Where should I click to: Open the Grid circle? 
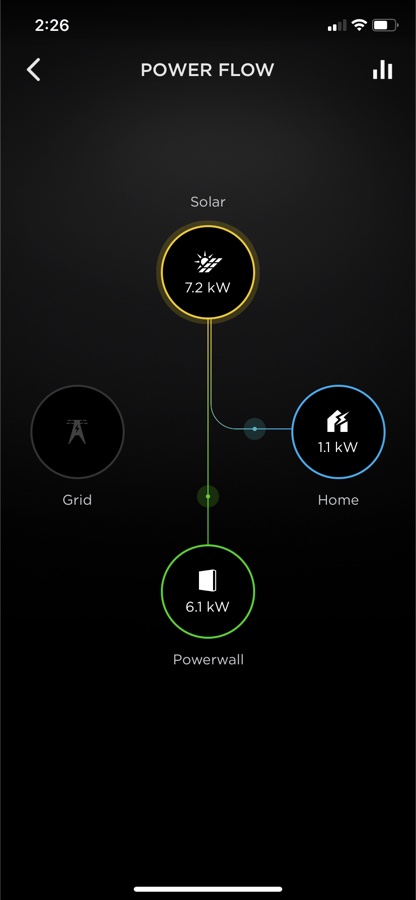(77, 432)
